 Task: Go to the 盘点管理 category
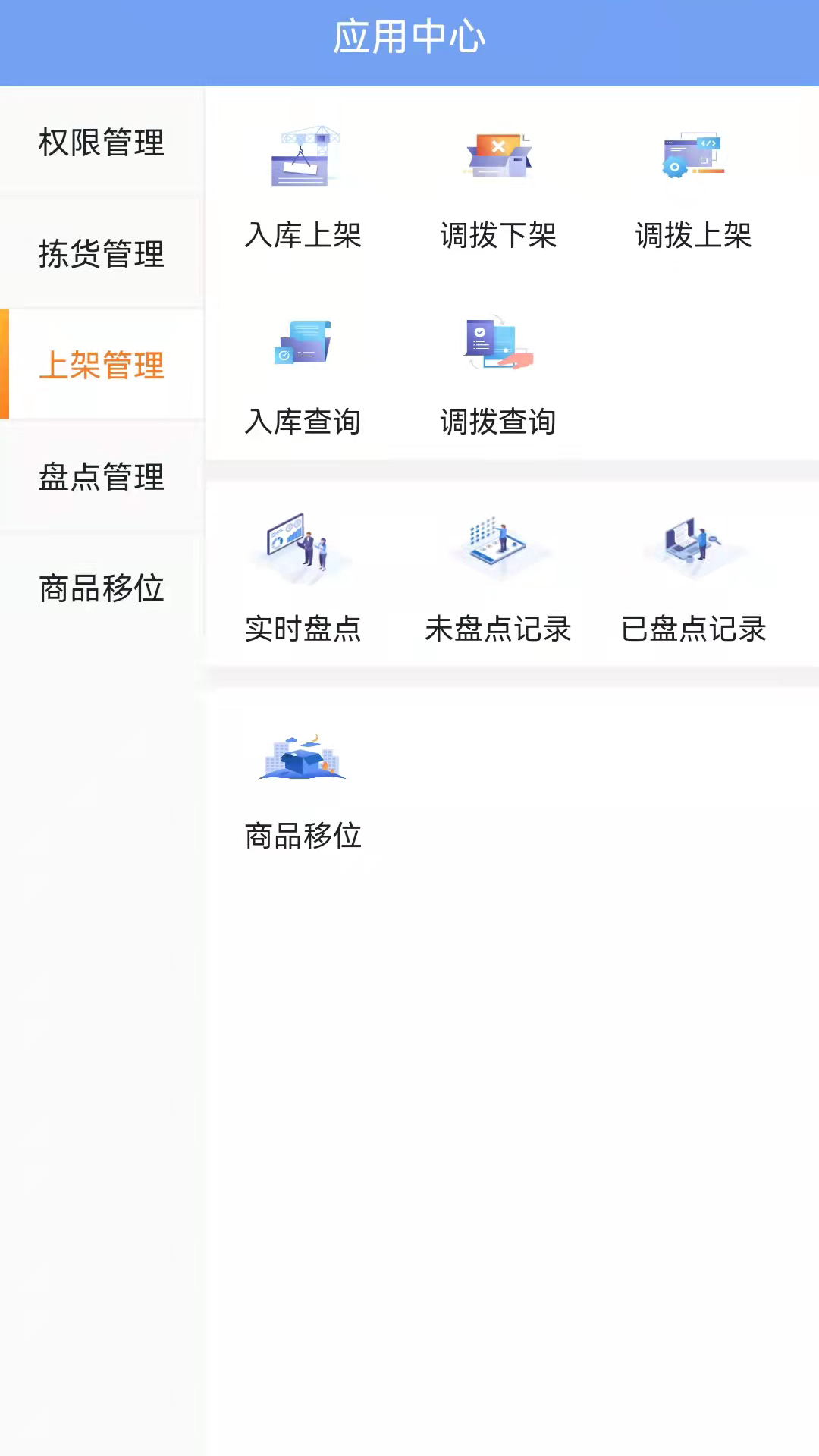pyautogui.click(x=102, y=477)
